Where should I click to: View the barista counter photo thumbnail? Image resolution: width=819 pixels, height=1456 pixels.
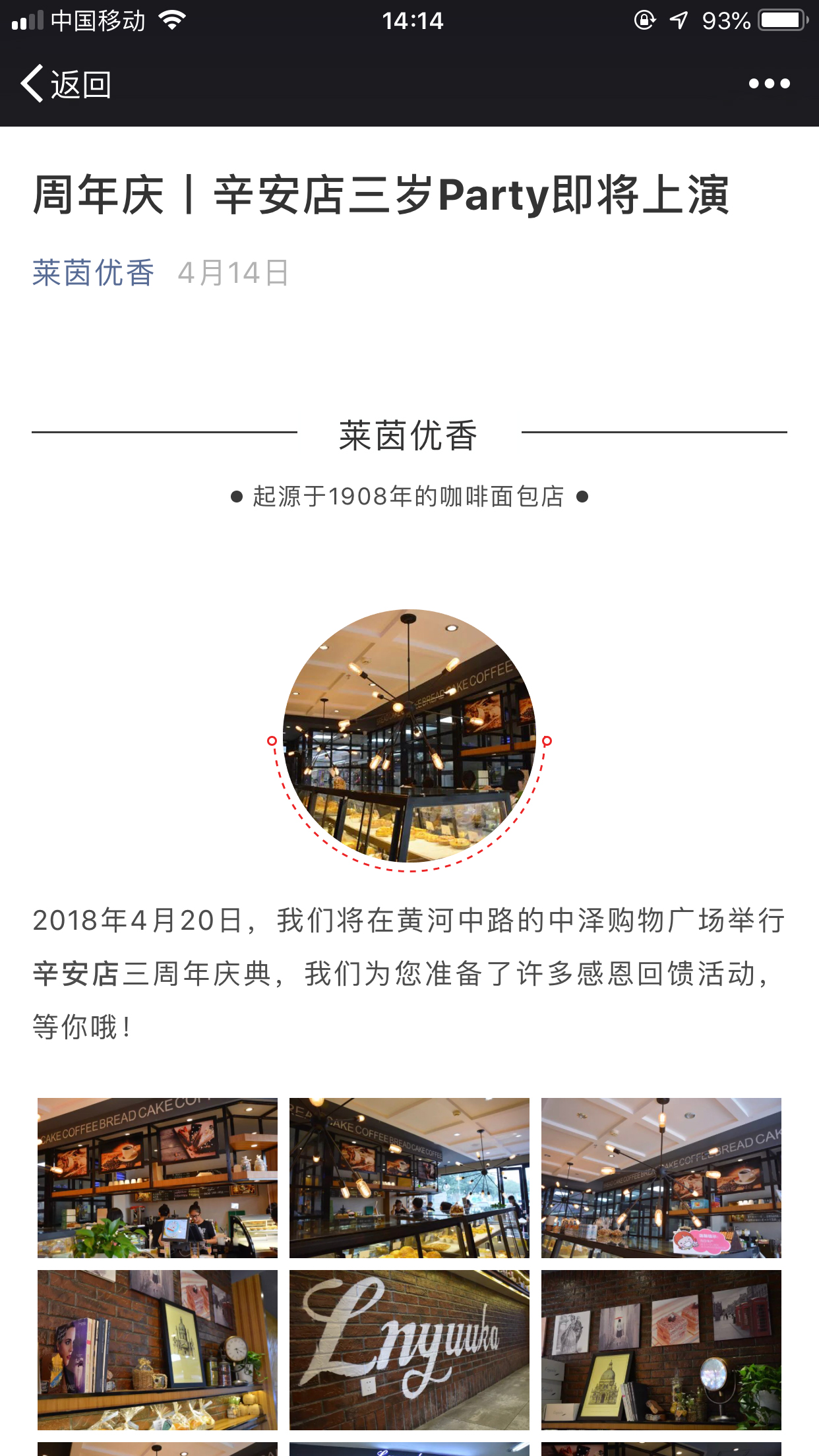[x=159, y=1179]
